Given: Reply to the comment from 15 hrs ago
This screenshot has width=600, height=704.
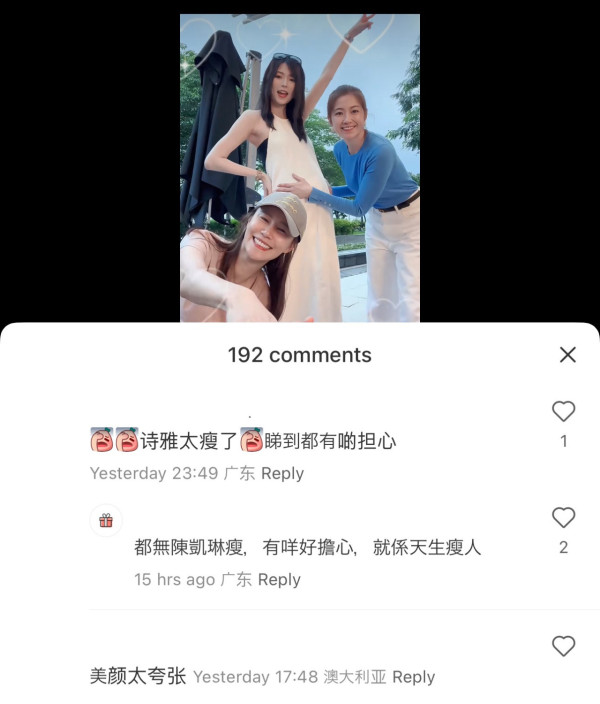Looking at the screenshot, I should click(x=279, y=579).
